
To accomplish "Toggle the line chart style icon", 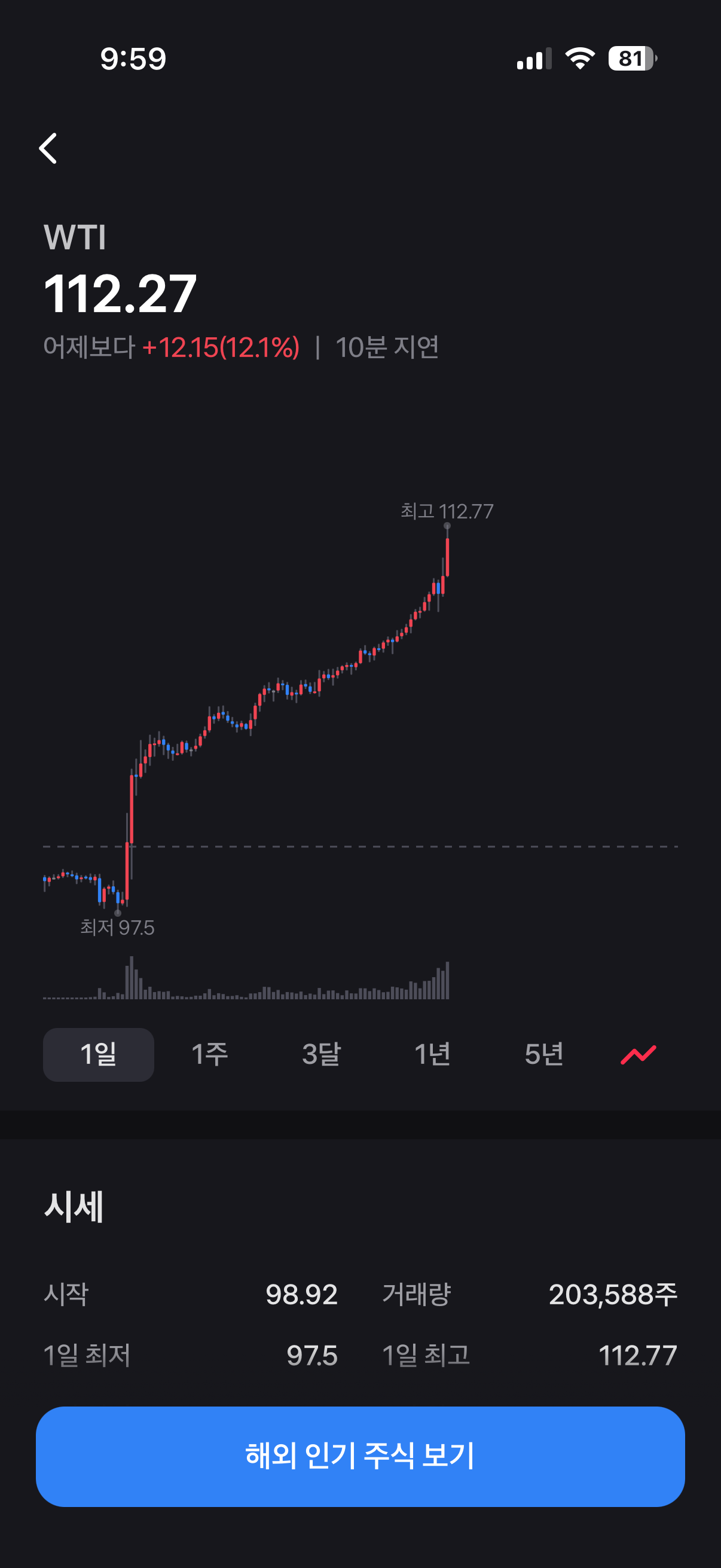I will [x=638, y=1054].
